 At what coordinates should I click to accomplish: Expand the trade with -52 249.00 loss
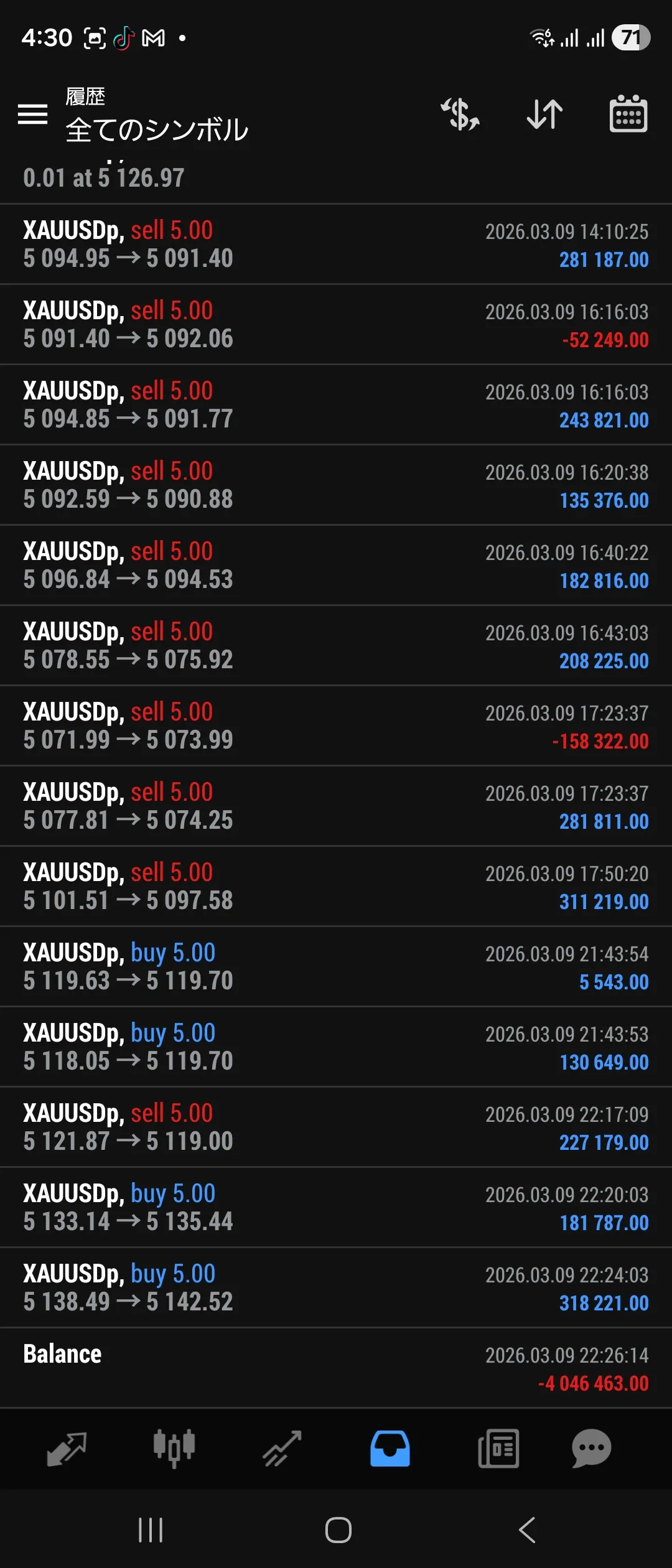[x=336, y=324]
